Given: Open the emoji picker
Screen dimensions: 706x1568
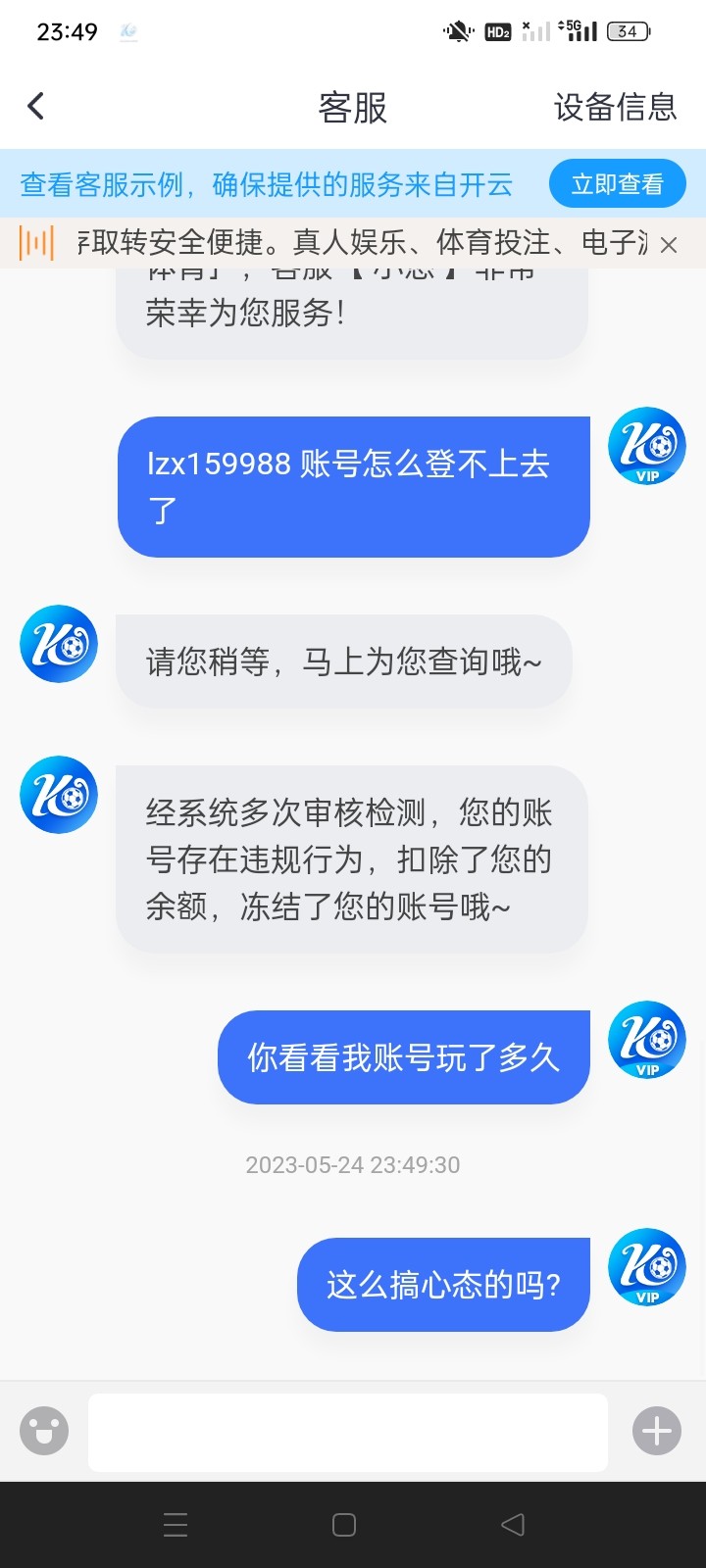Looking at the screenshot, I should tap(44, 1432).
